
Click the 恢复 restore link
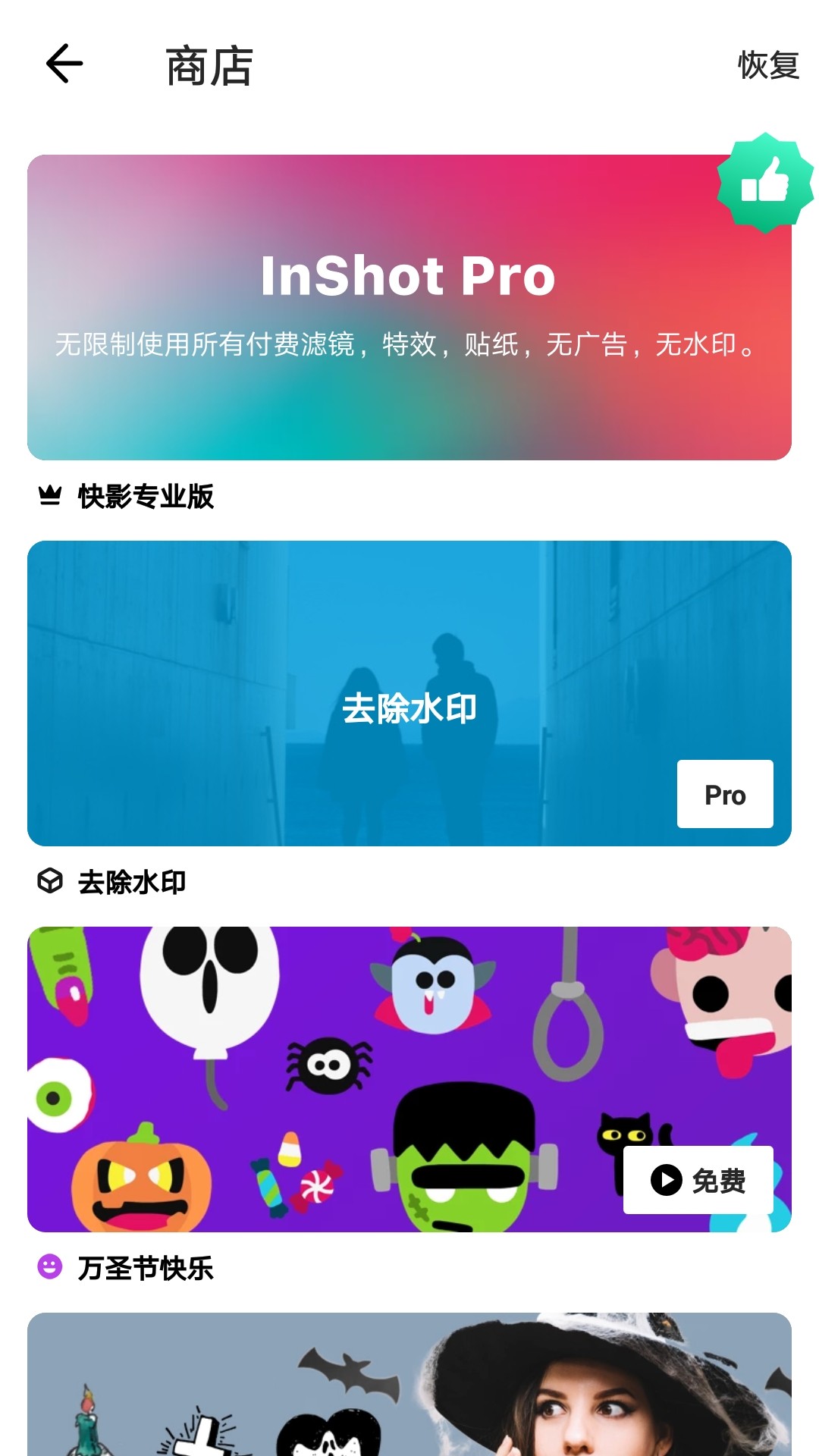767,67
